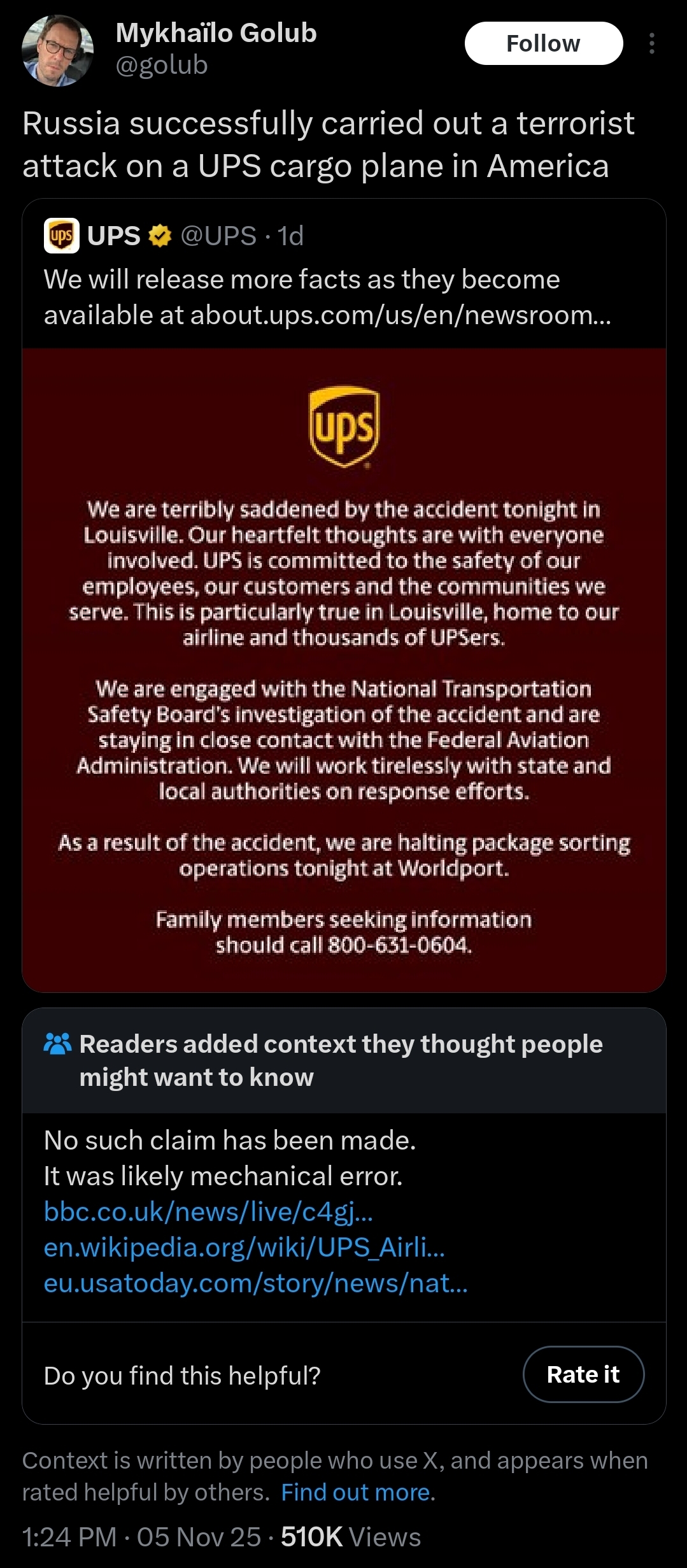View the UPS statement image
The width and height of the screenshot is (687, 1568).
(x=344, y=669)
